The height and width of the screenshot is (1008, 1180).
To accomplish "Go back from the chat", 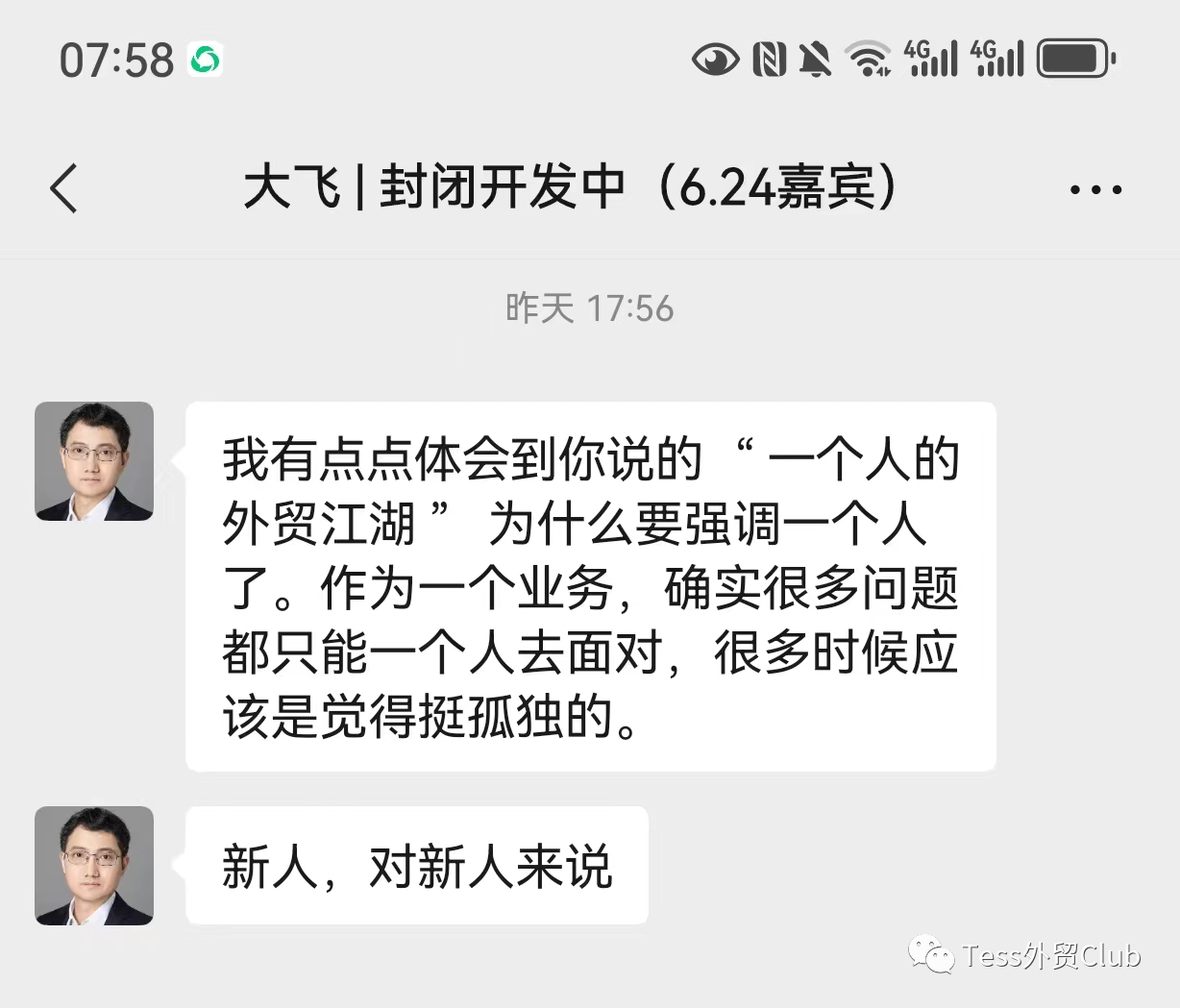I will pos(63,187).
